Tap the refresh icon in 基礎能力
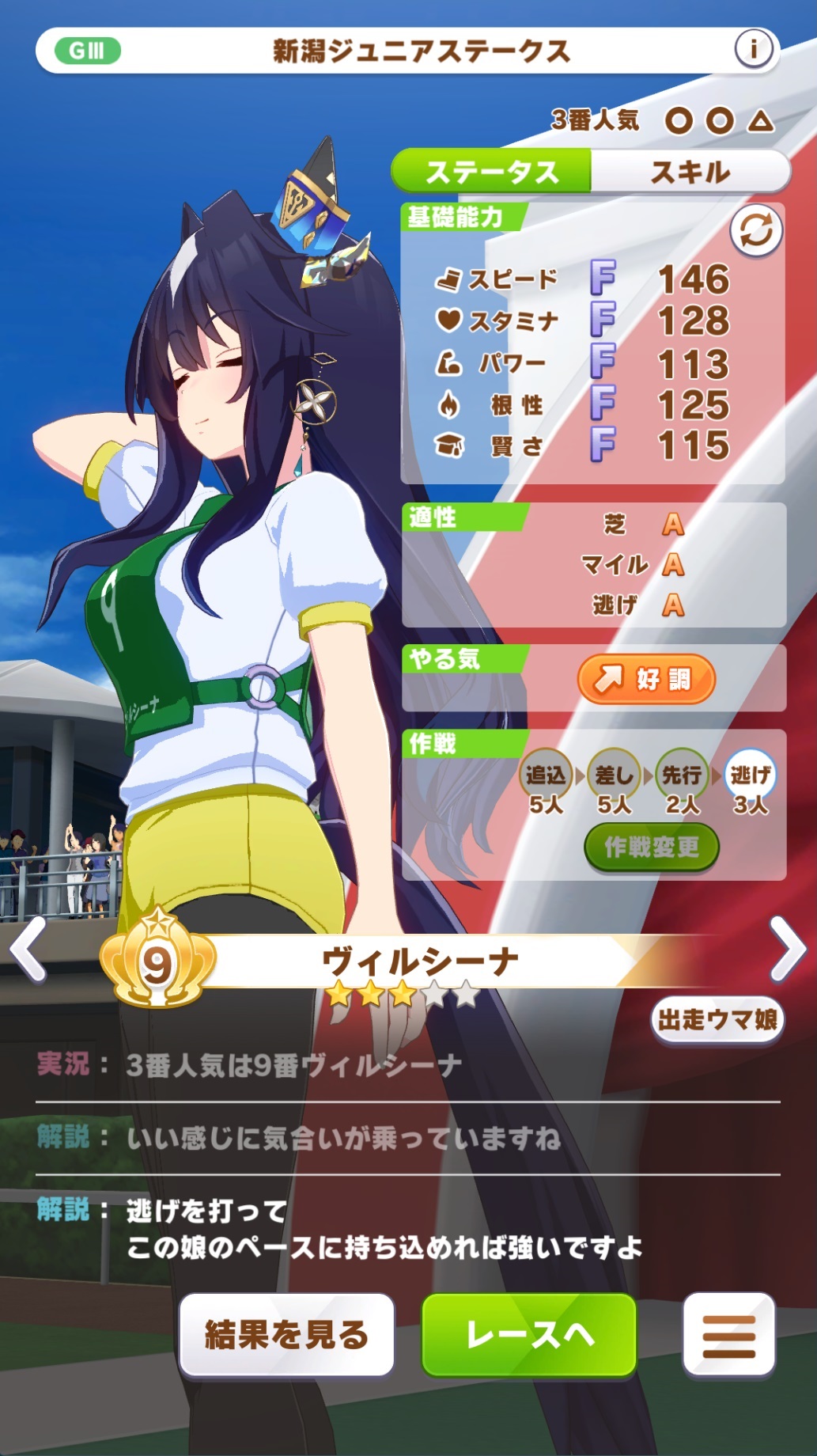 point(755,232)
